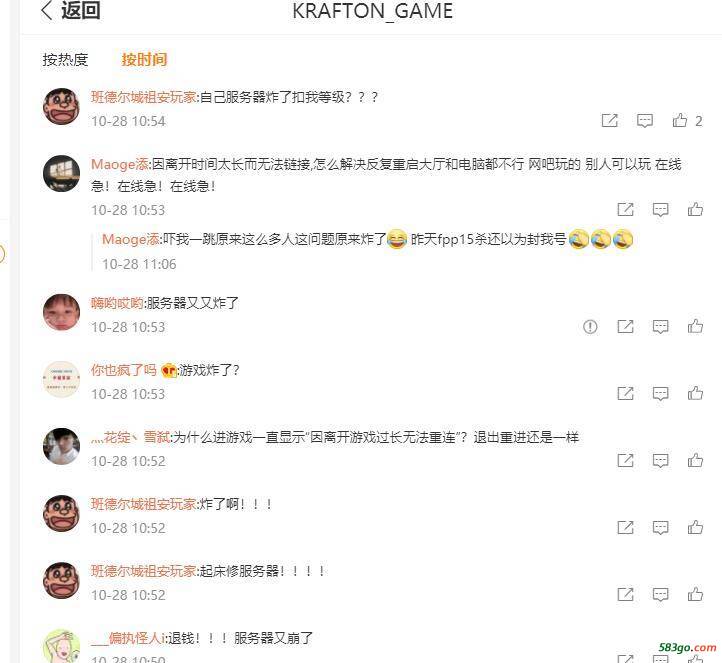Reply to the comment 炸了啊!!!
722x663 pixels.
coord(661,528)
